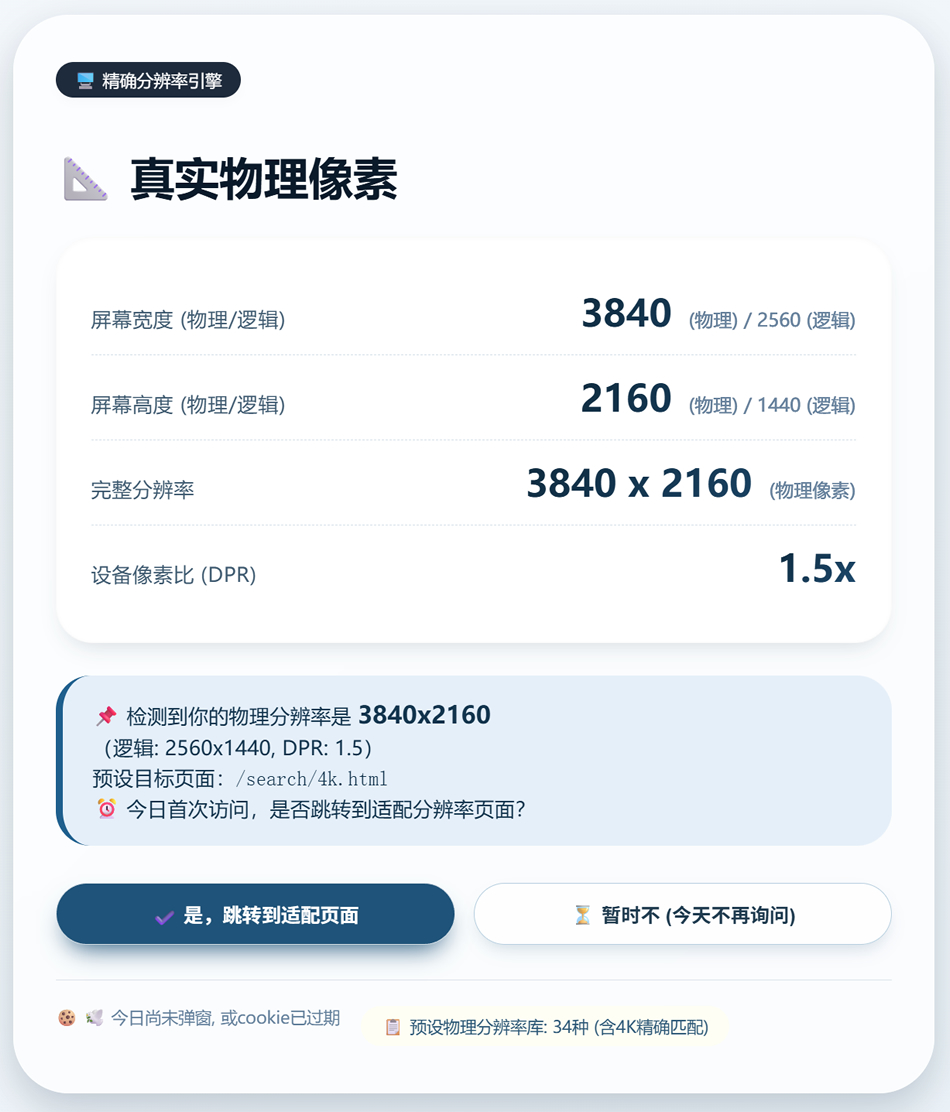Click the 预设物理分辨率库: 34种 footer badge

(548, 1026)
